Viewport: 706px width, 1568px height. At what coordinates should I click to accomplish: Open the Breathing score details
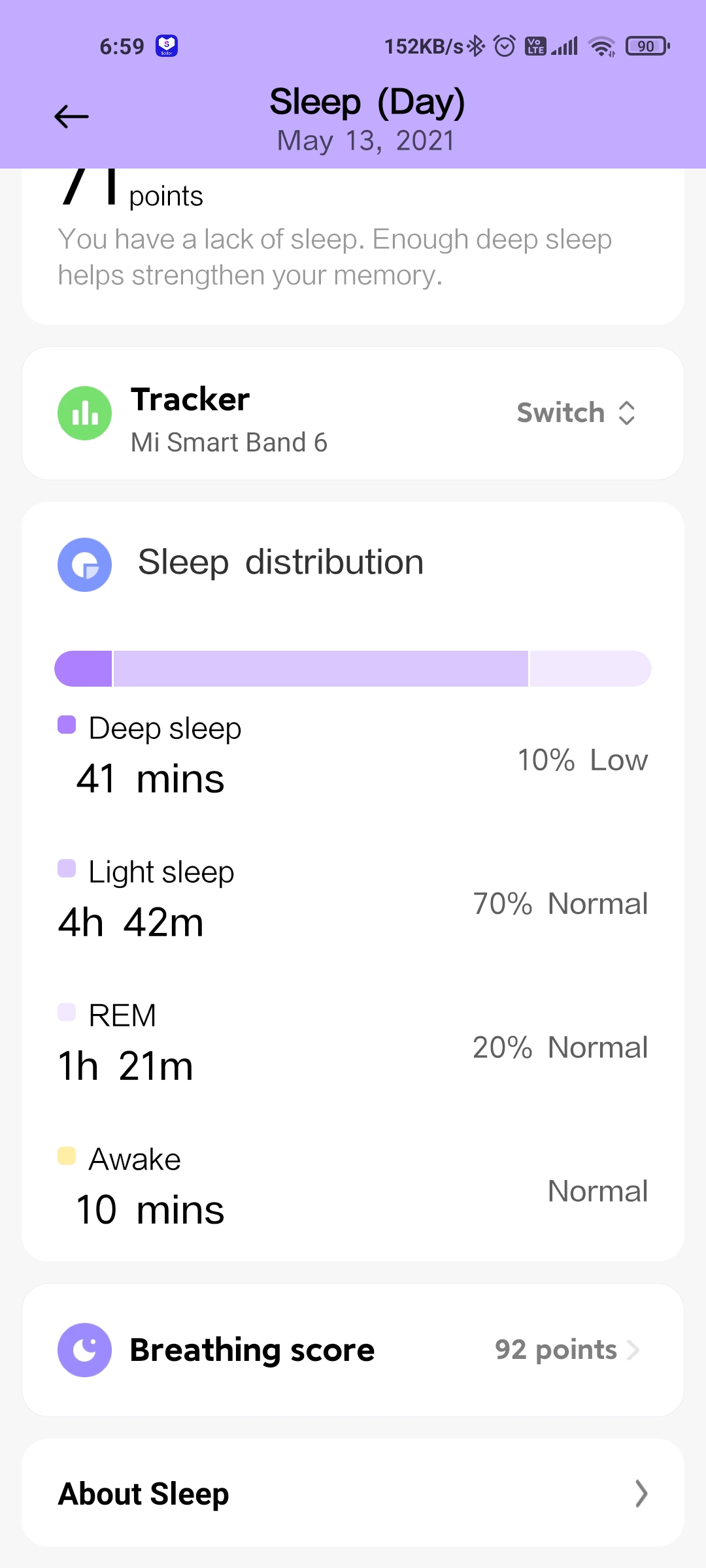(x=353, y=1350)
